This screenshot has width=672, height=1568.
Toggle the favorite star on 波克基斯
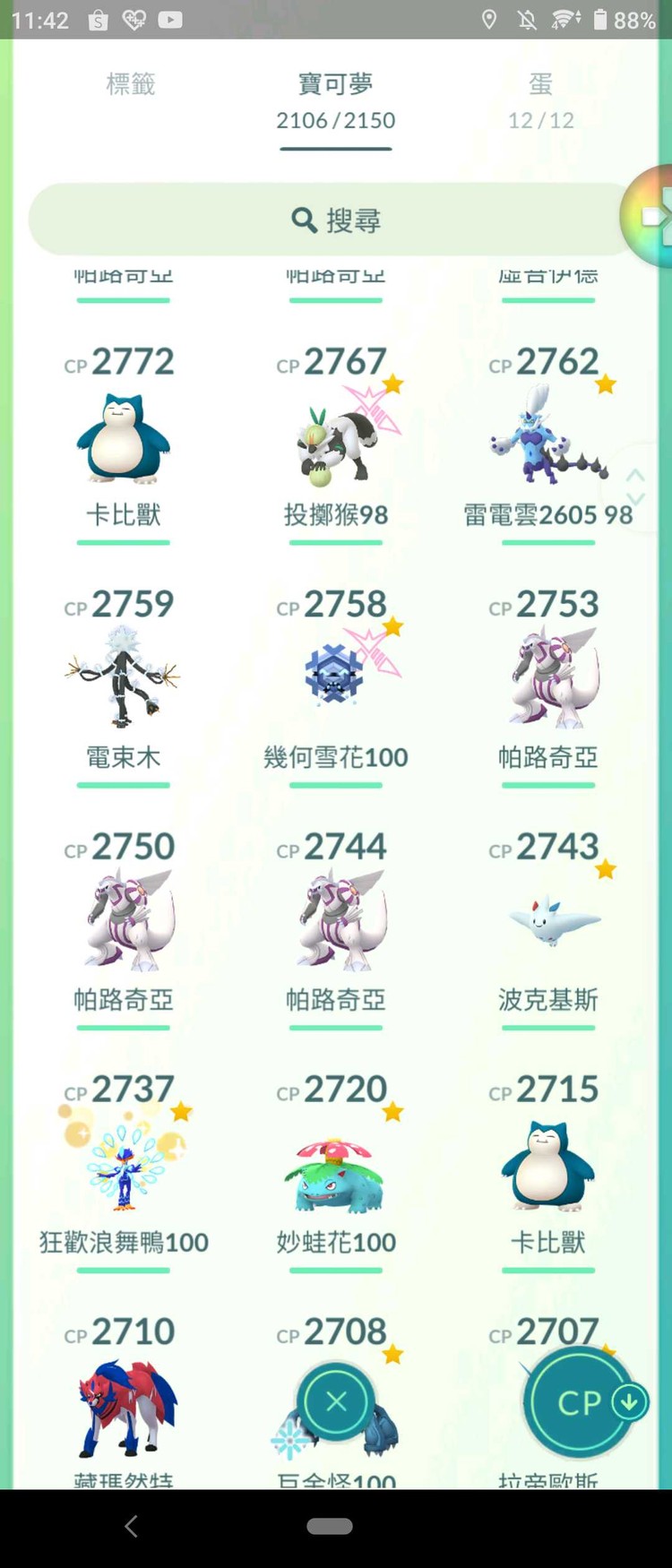(x=606, y=868)
